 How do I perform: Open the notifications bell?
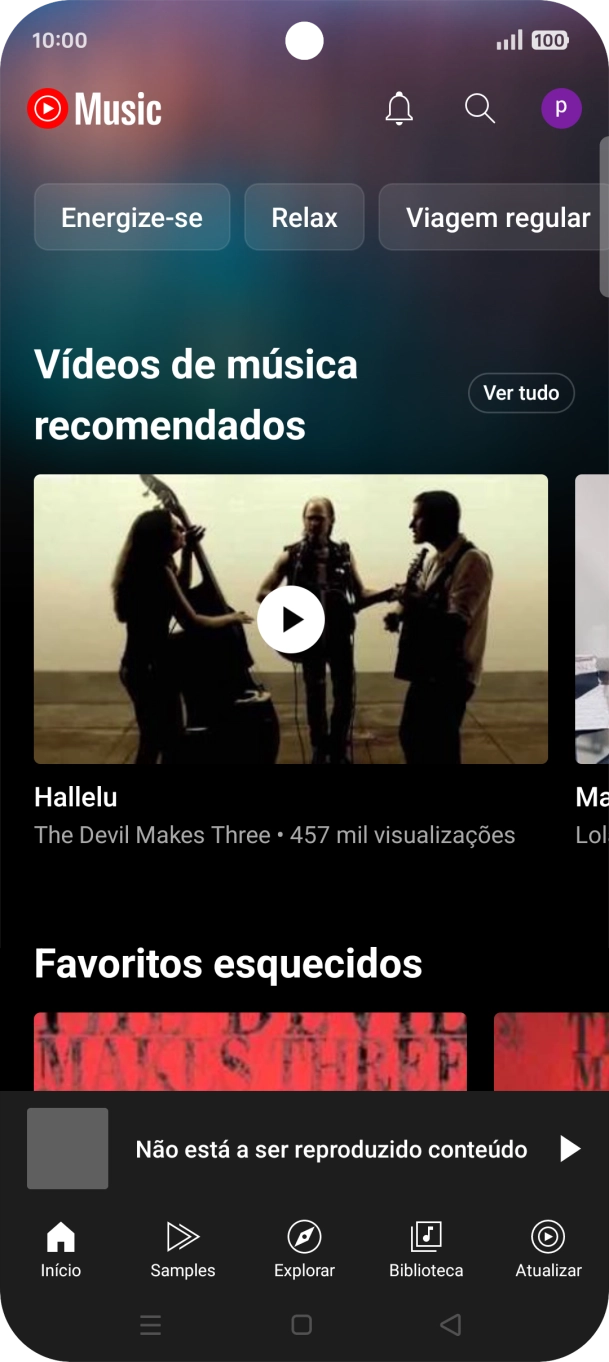(x=399, y=108)
